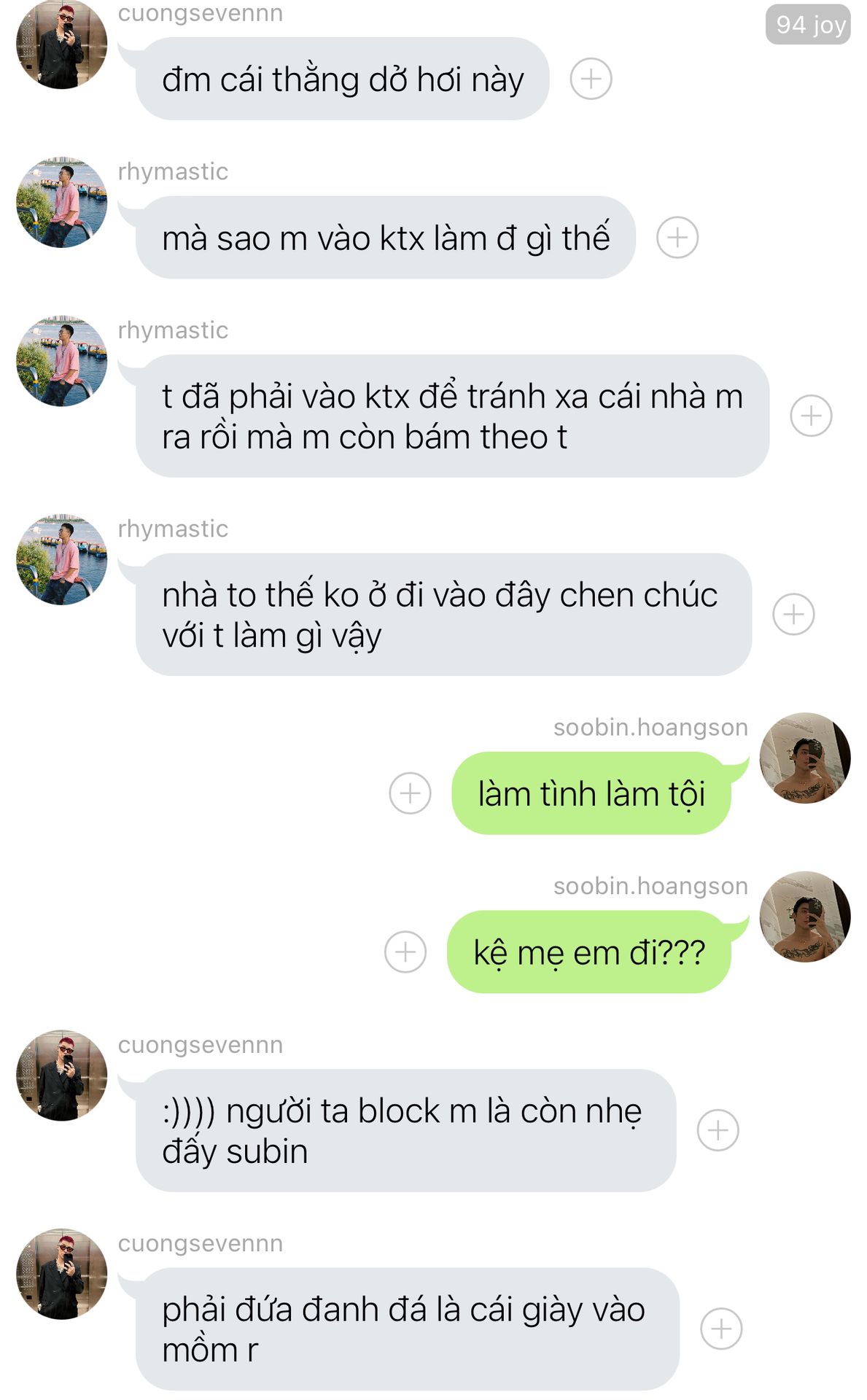This screenshot has height=1400, width=867.
Task: Tap plus icon beside "nhà to thế ko ở"
Action: (x=793, y=615)
